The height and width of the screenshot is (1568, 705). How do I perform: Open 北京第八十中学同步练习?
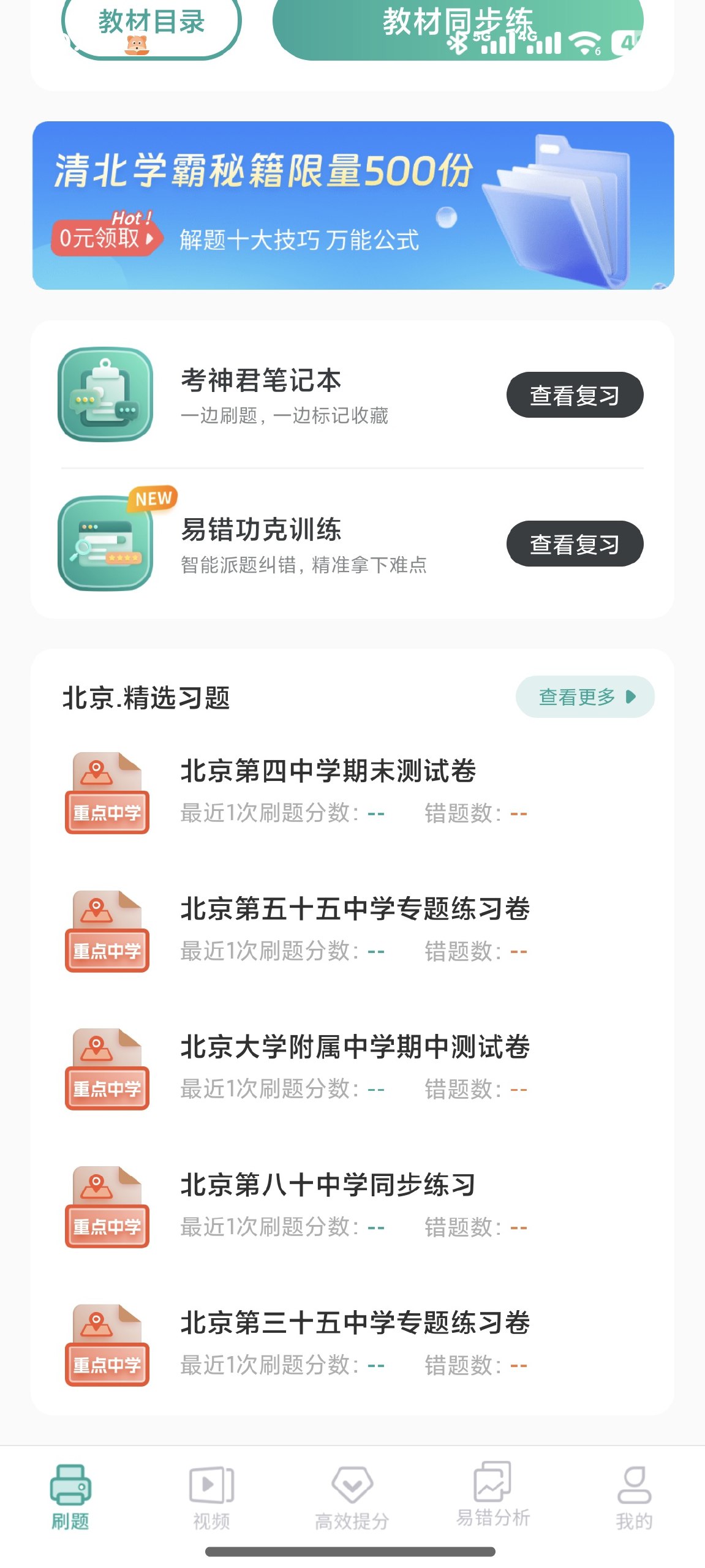coord(328,1185)
